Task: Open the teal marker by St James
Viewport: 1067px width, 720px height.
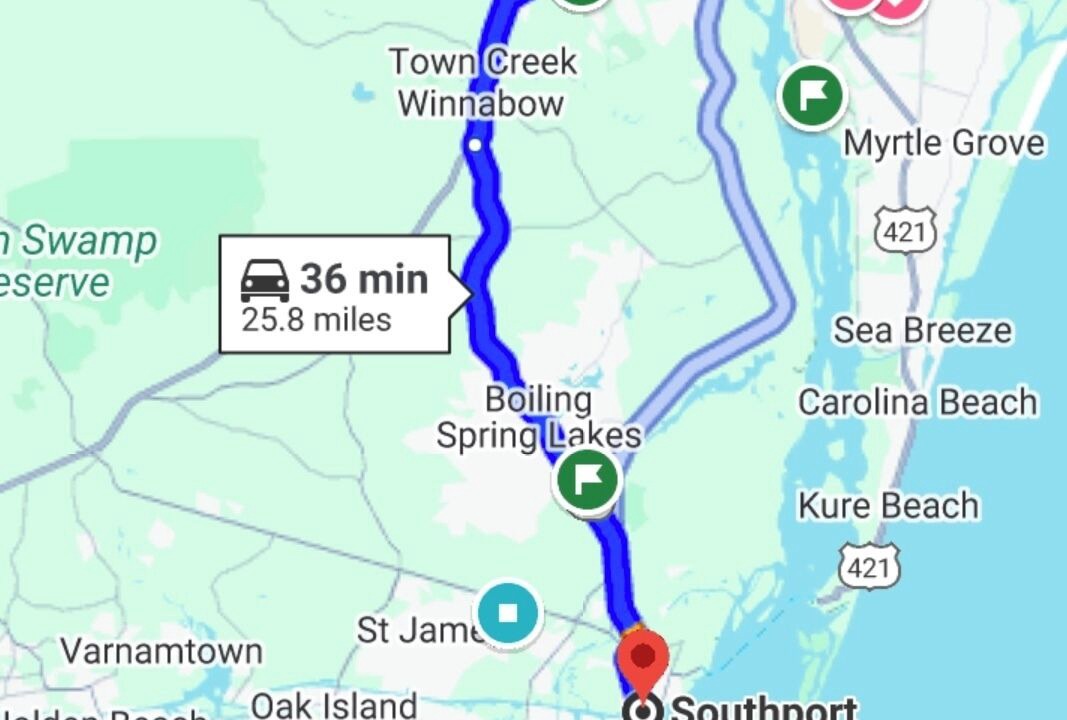Action: pos(508,612)
